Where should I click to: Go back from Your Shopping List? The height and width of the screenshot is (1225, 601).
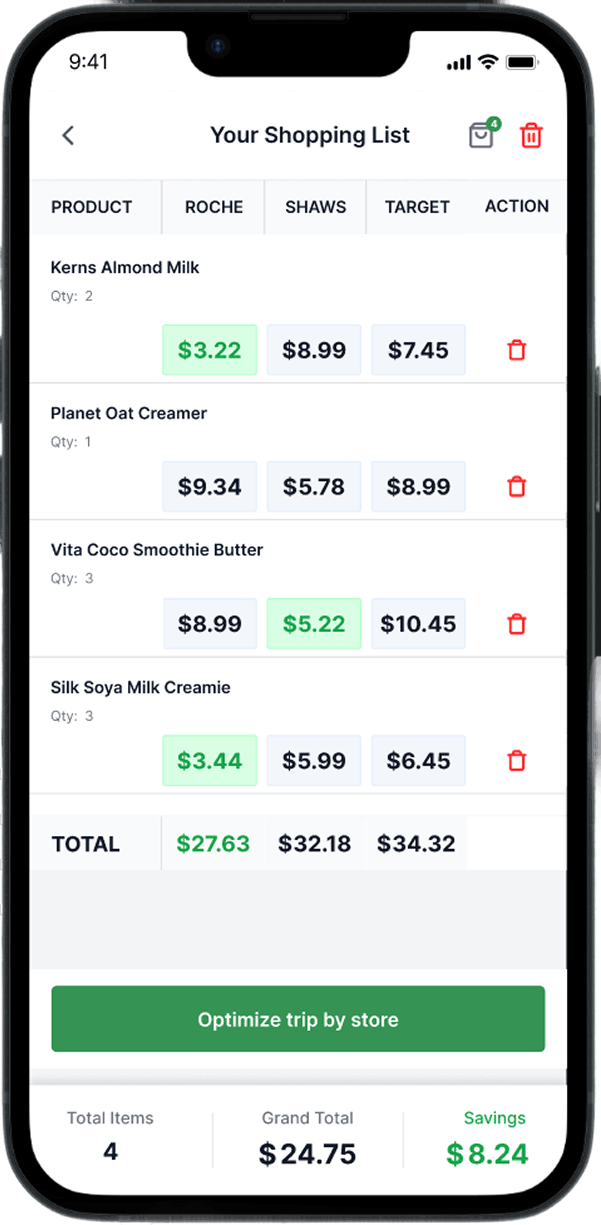click(x=68, y=136)
